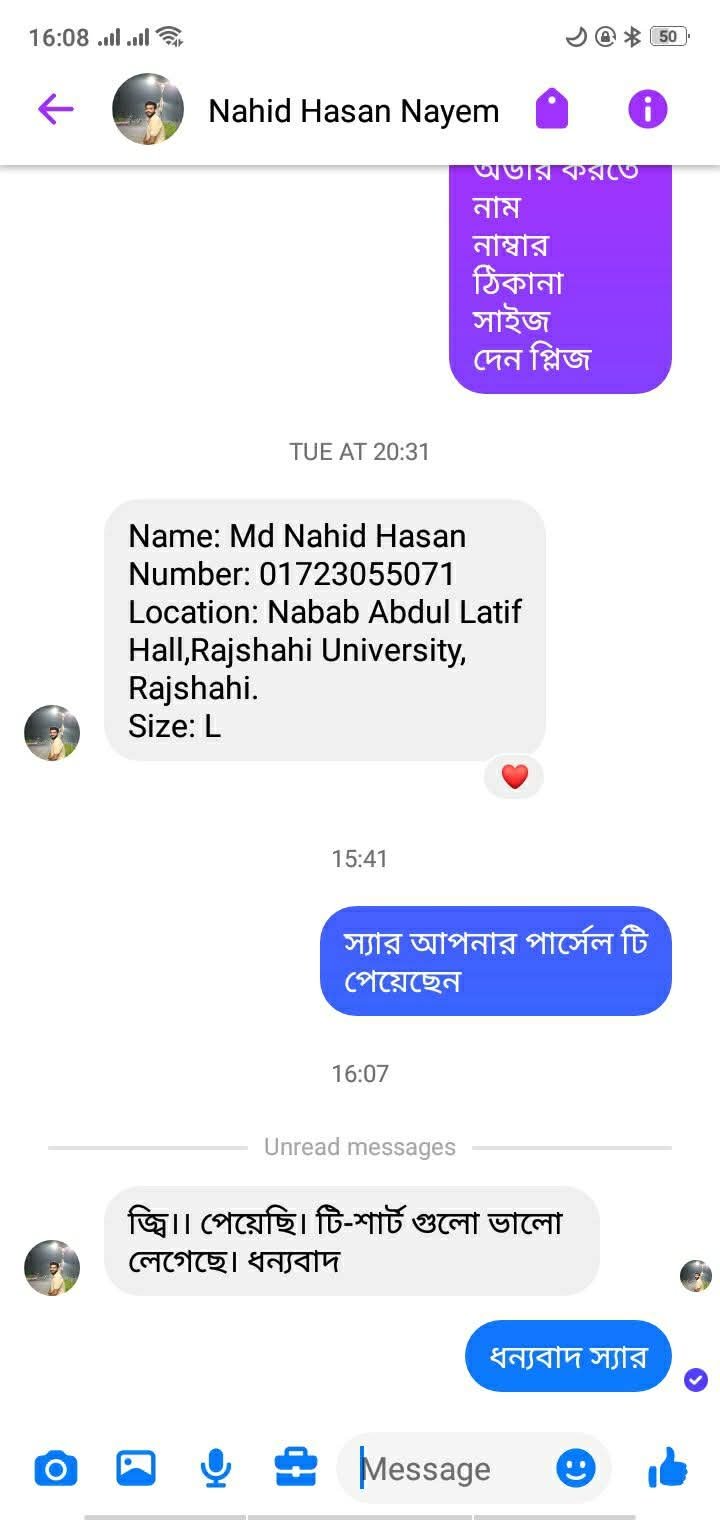Tap the heart reaction on address message
Screen dimensions: 720x1520
[x=514, y=776]
